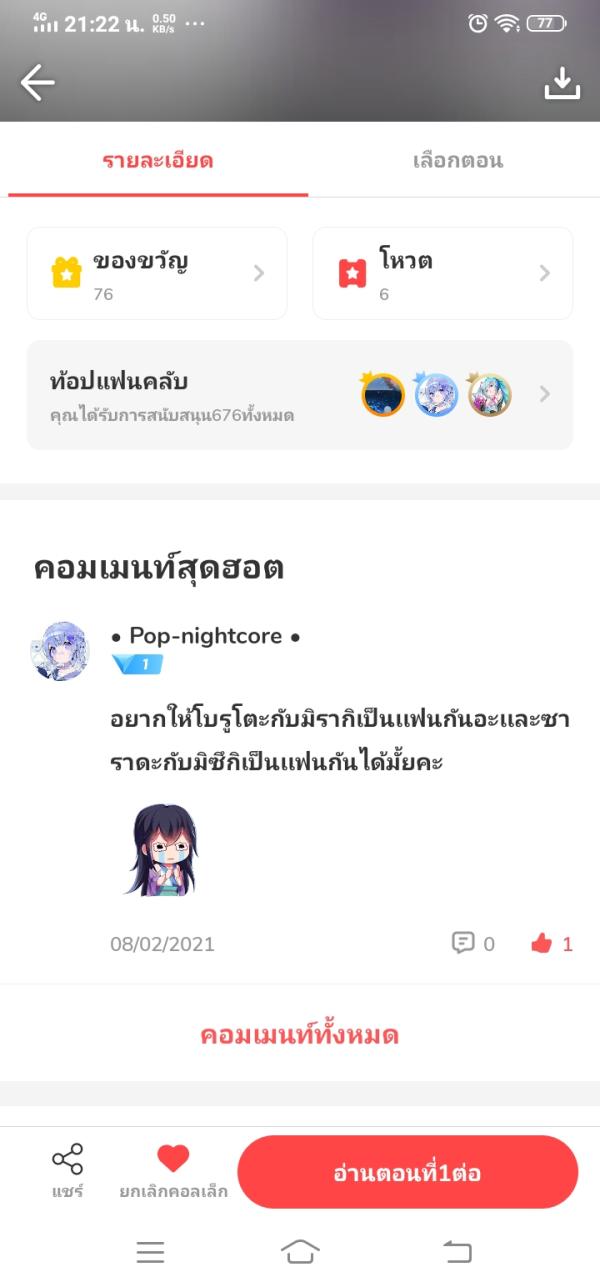This screenshot has width=600, height=1287.
Task: Switch to the เลือกตอน tab
Action: coord(457,160)
